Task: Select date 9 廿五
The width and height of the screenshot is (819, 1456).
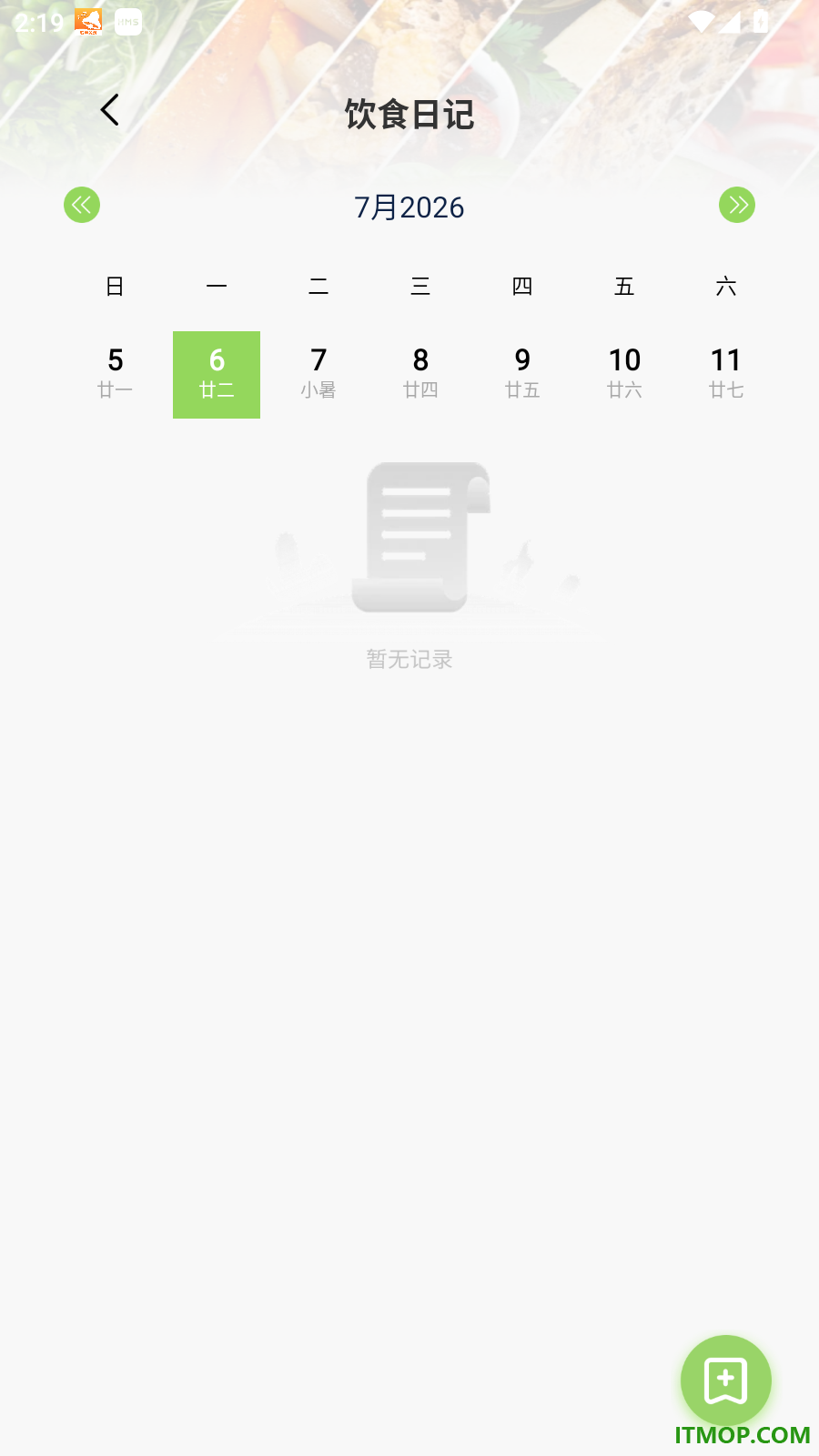Action: [522, 375]
